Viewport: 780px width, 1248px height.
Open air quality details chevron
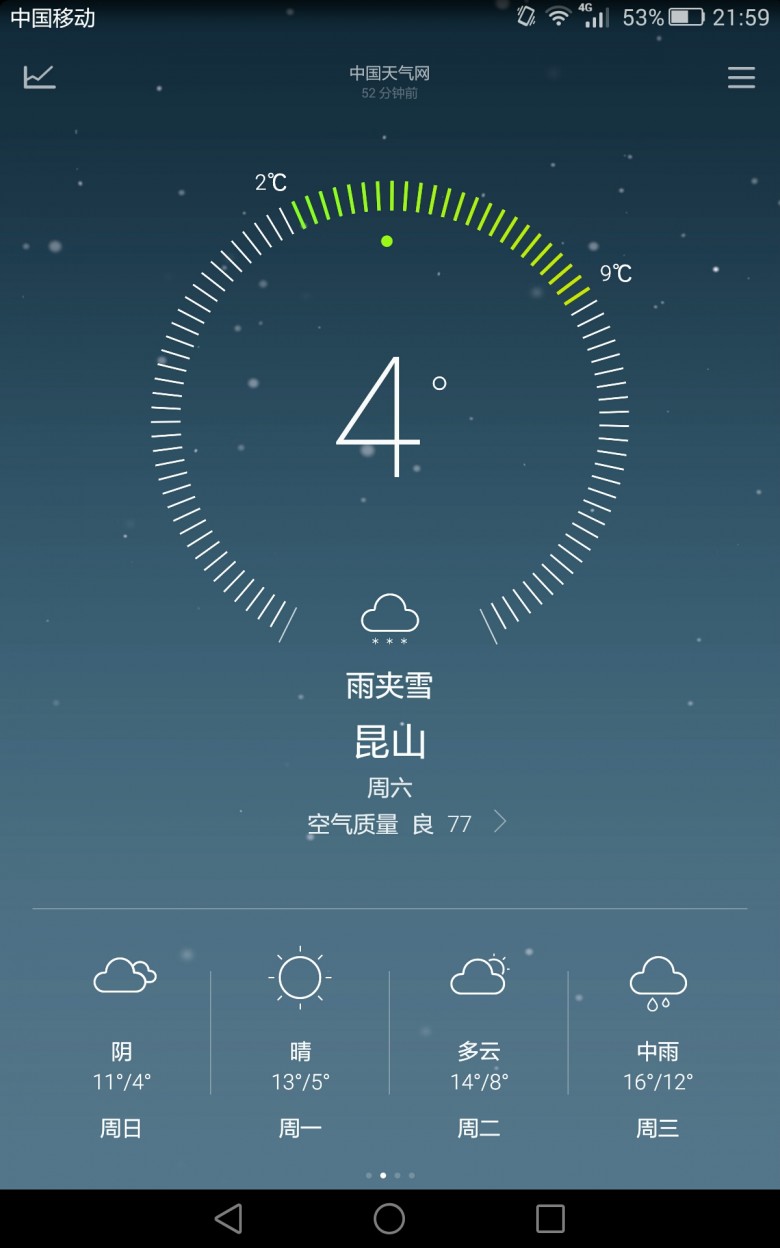500,823
